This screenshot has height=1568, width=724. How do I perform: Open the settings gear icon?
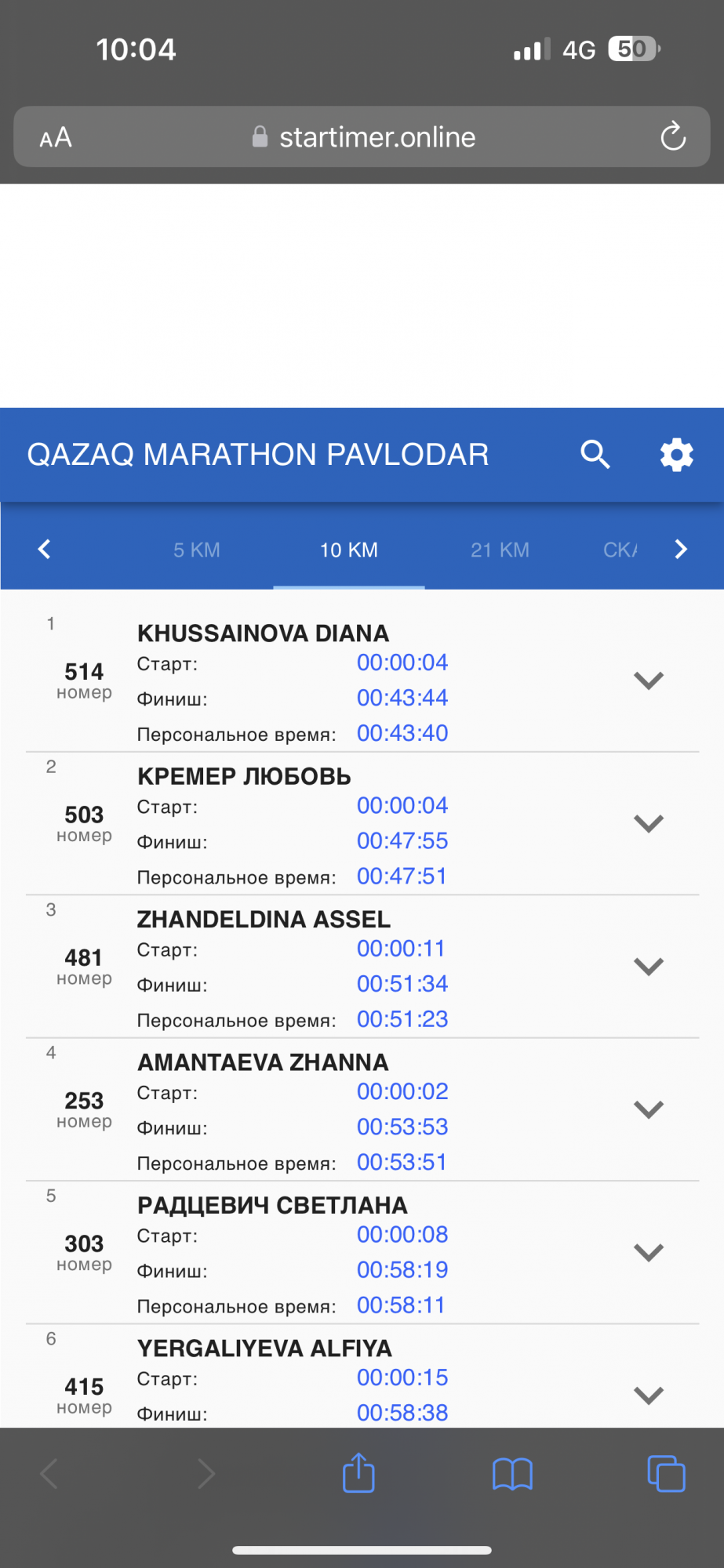(676, 454)
